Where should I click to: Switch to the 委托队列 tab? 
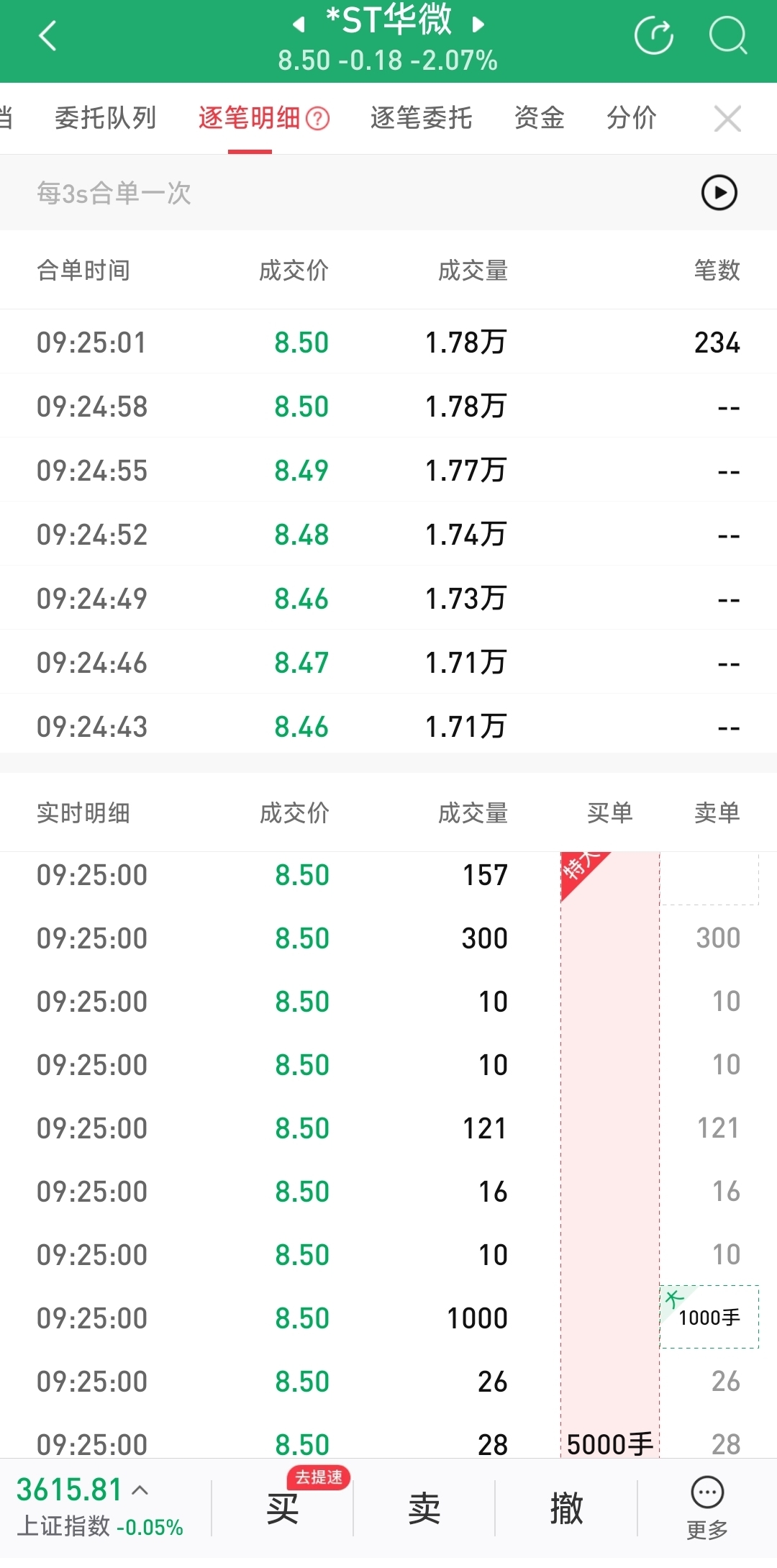point(105,118)
